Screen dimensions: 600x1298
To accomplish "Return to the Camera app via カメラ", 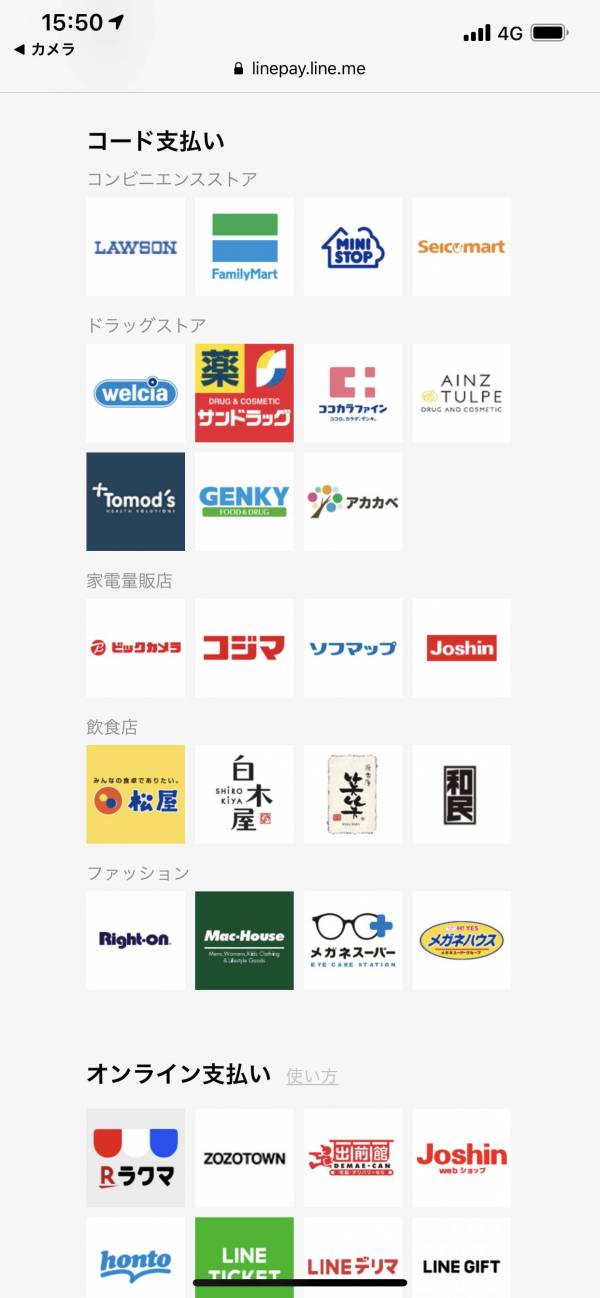I will click(44, 49).
